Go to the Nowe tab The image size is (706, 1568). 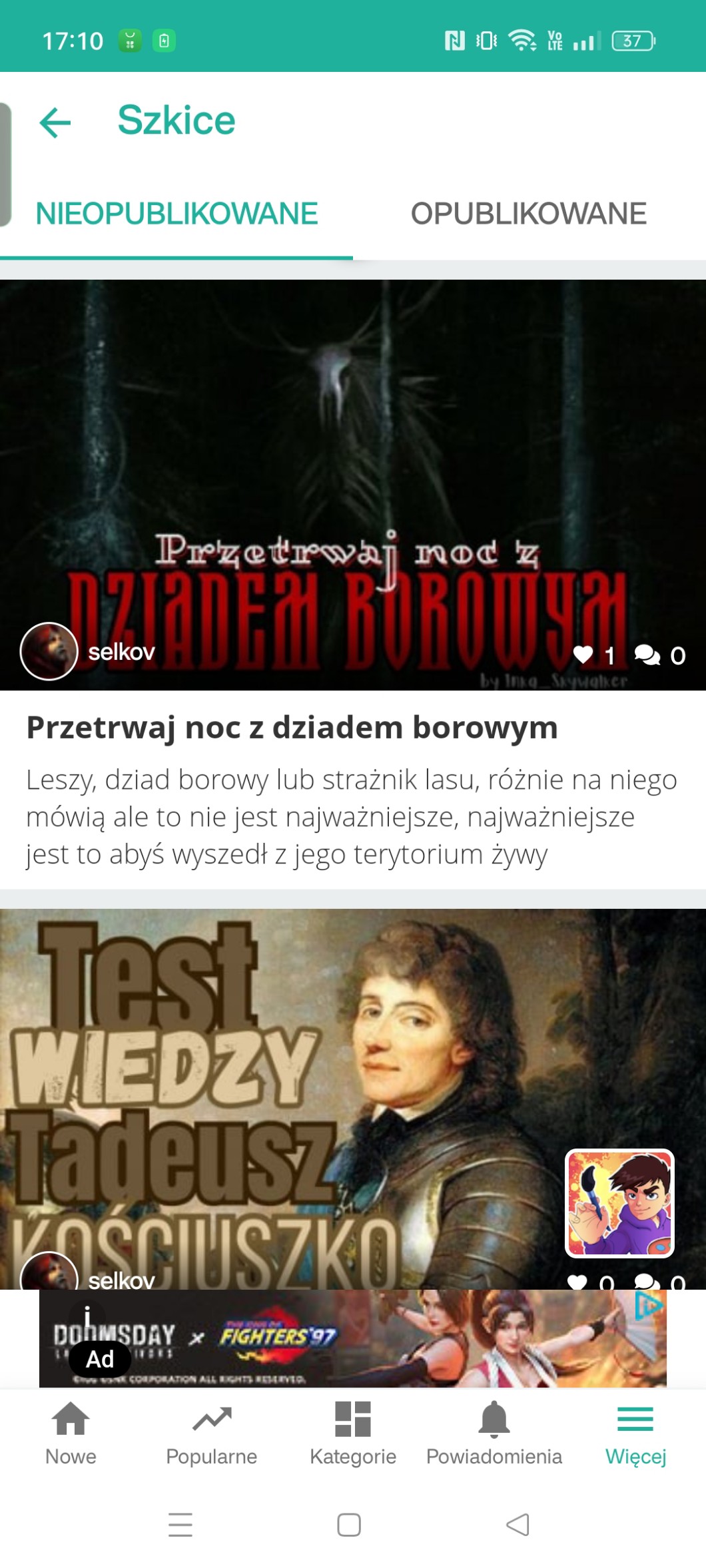click(71, 1433)
